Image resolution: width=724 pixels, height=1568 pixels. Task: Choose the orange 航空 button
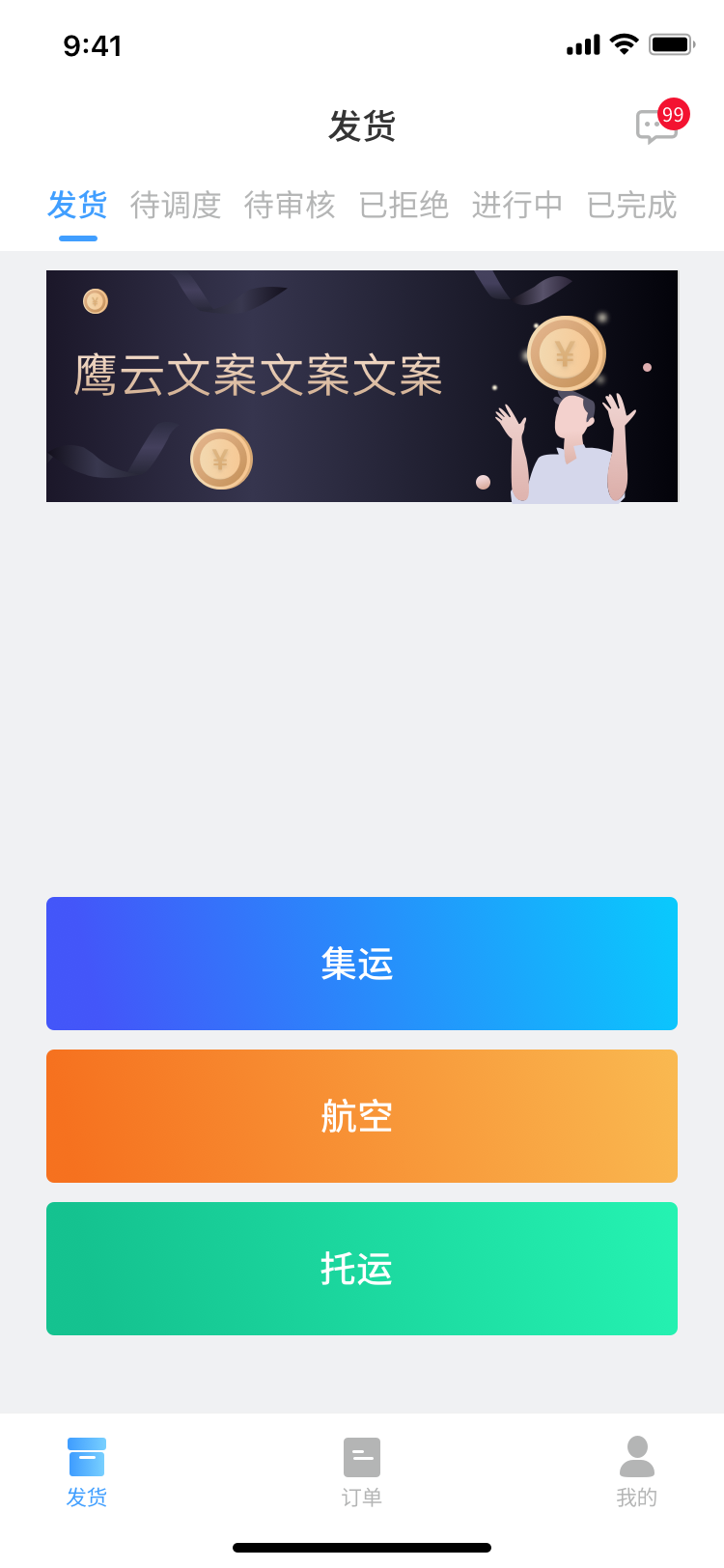coord(362,1116)
